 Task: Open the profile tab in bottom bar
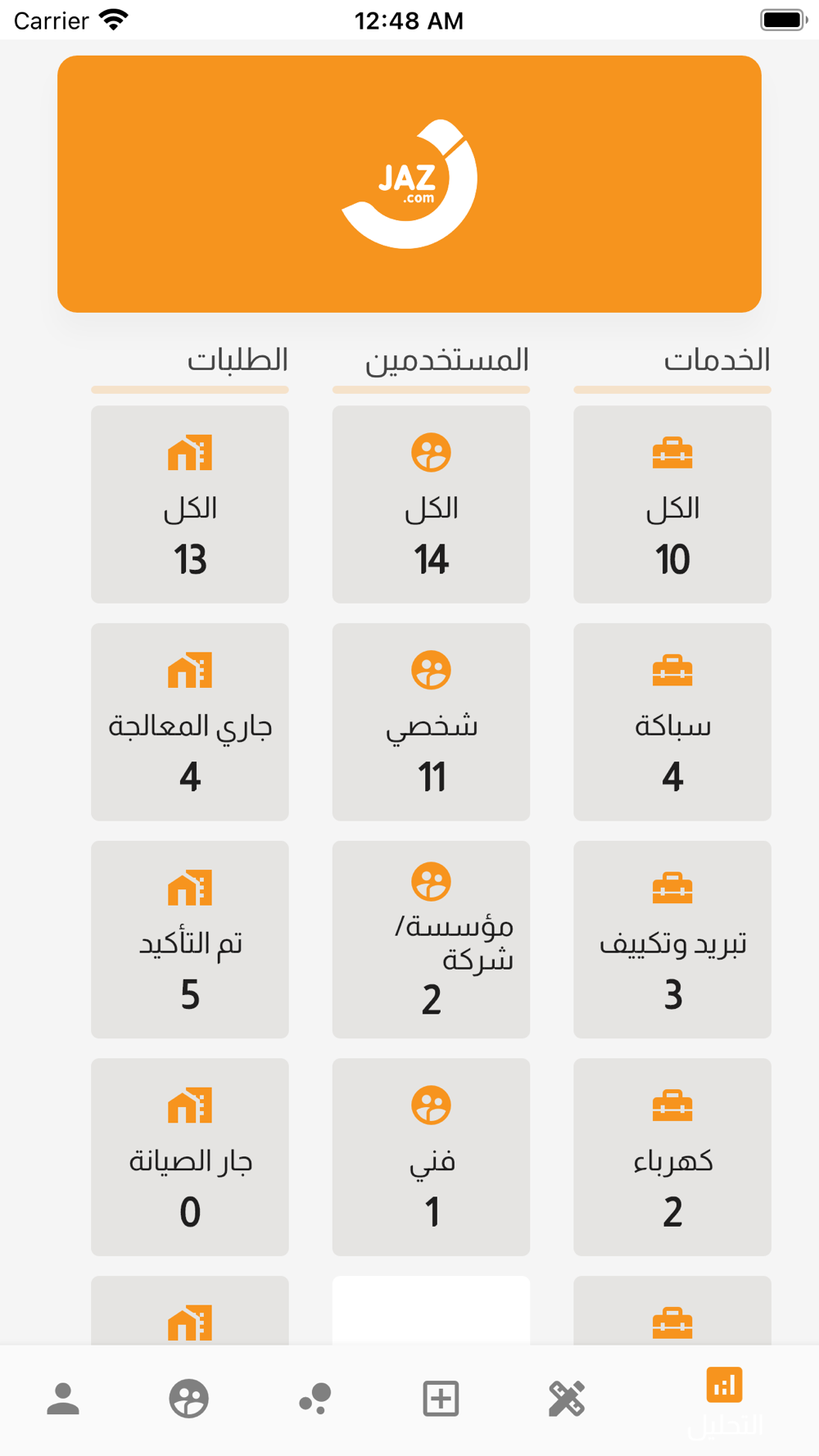tap(63, 1399)
